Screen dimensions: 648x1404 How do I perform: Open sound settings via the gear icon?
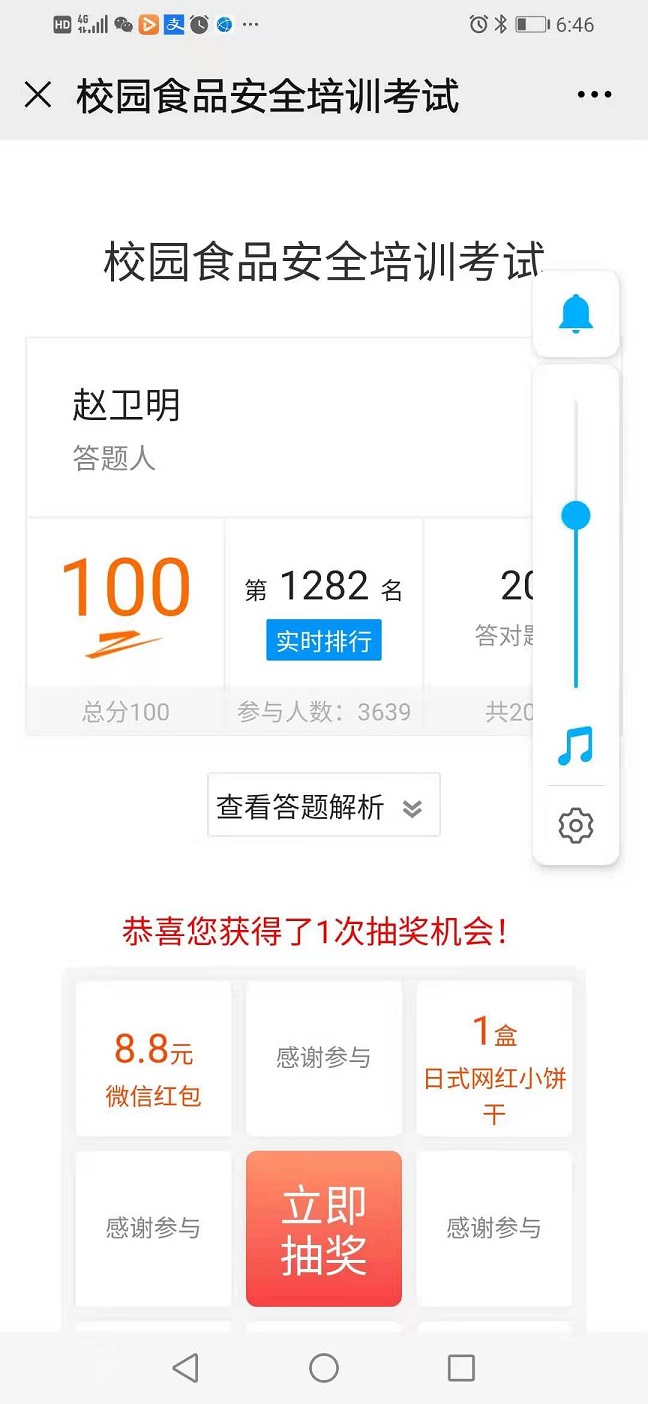click(576, 826)
